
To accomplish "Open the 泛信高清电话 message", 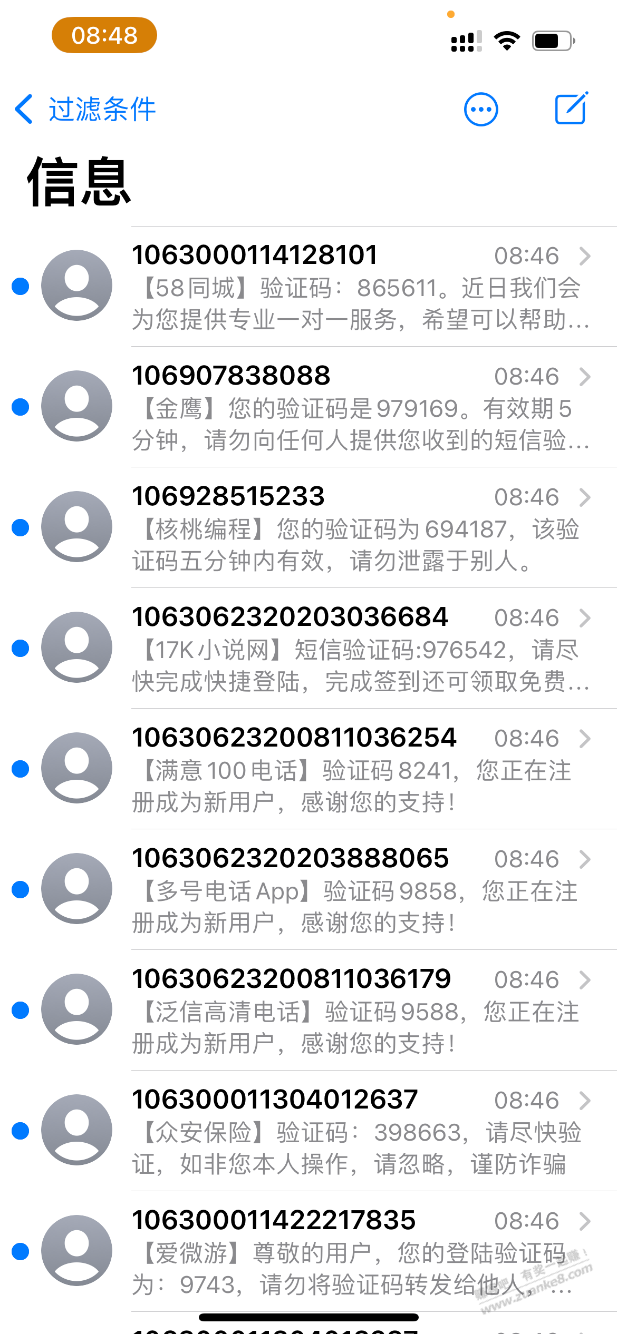I will (308, 1010).
